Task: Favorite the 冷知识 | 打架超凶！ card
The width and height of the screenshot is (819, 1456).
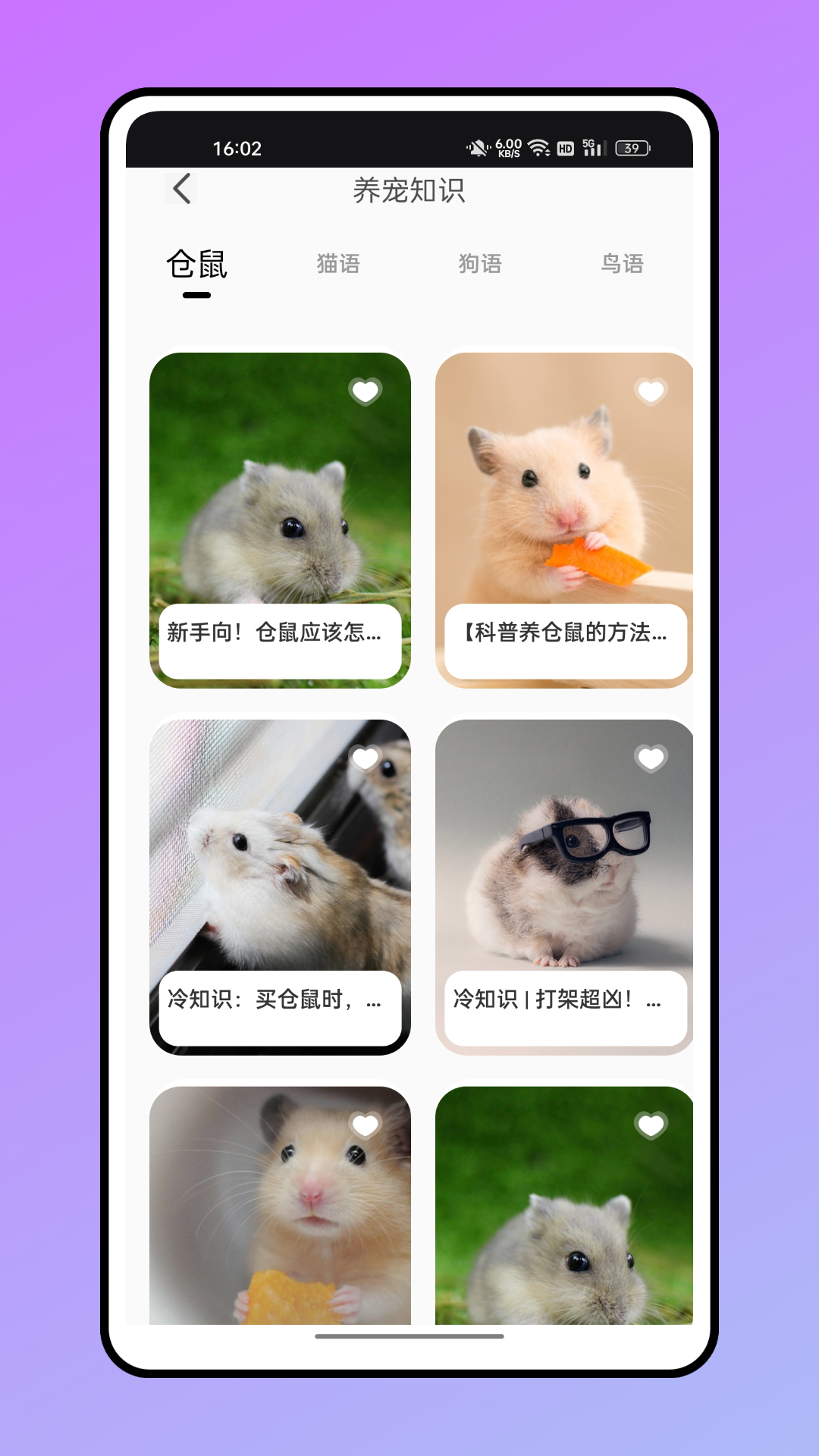Action: tap(651, 758)
